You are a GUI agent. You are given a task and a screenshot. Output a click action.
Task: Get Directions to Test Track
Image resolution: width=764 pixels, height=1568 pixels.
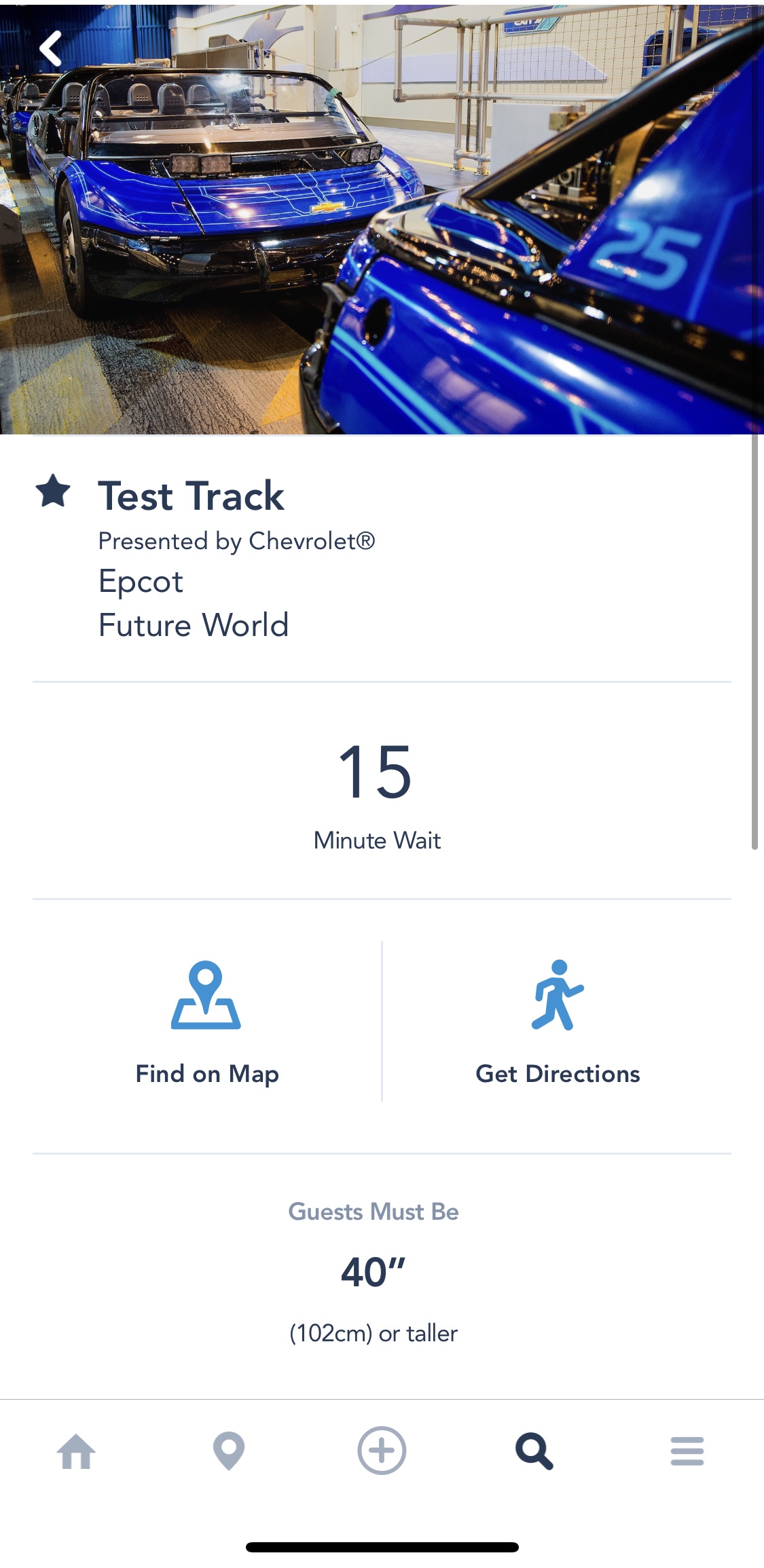558,1021
